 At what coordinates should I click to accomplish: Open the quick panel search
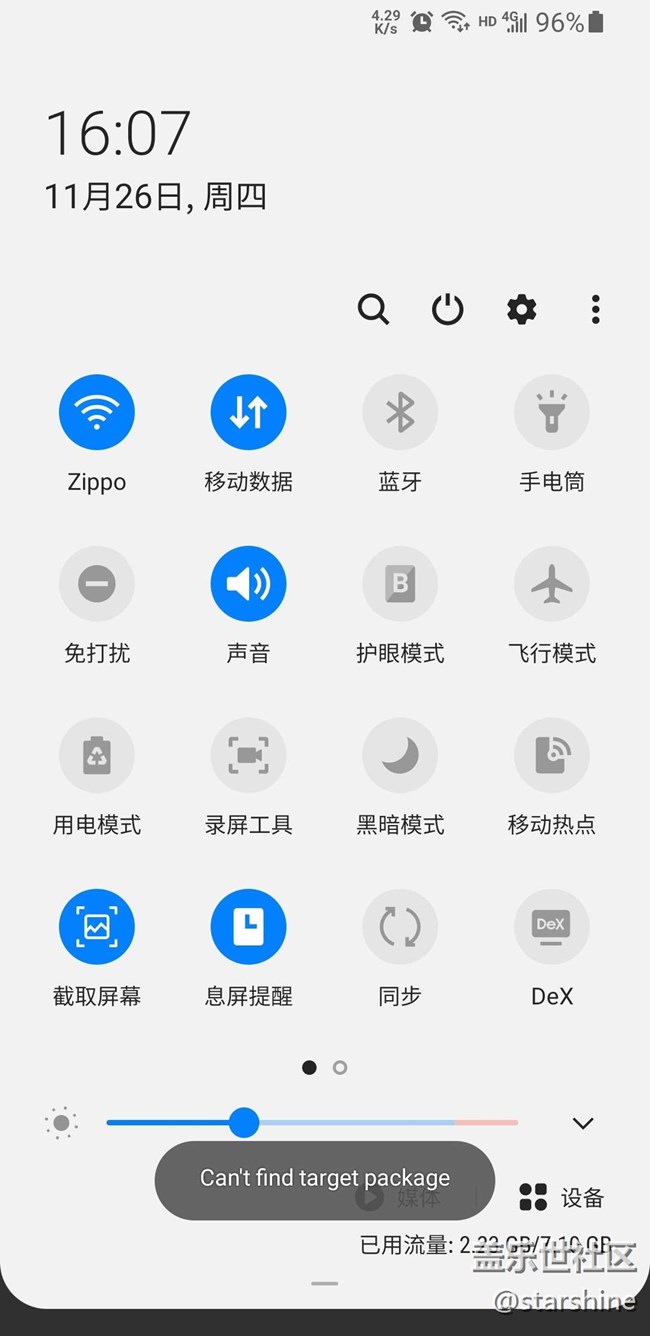tap(373, 310)
